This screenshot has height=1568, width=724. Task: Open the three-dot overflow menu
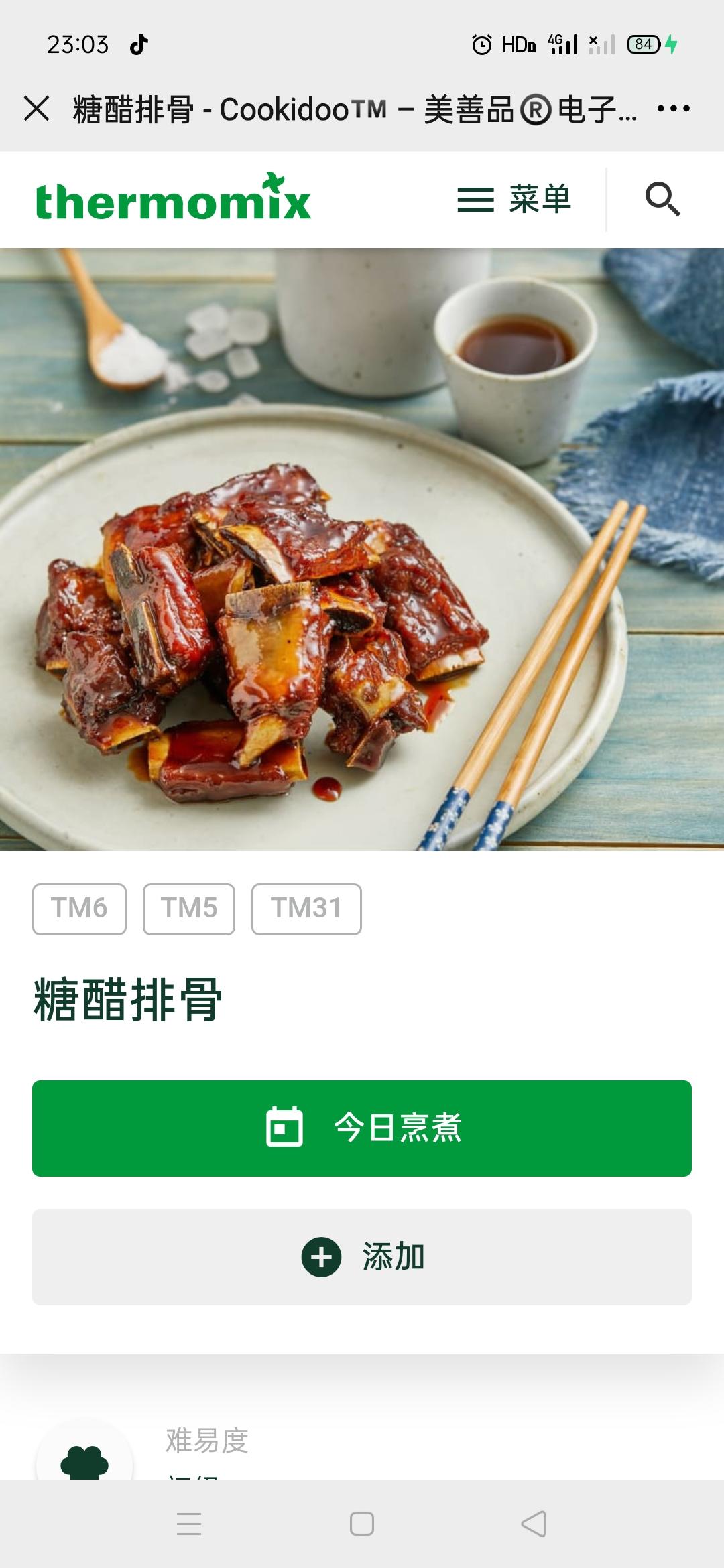[673, 109]
